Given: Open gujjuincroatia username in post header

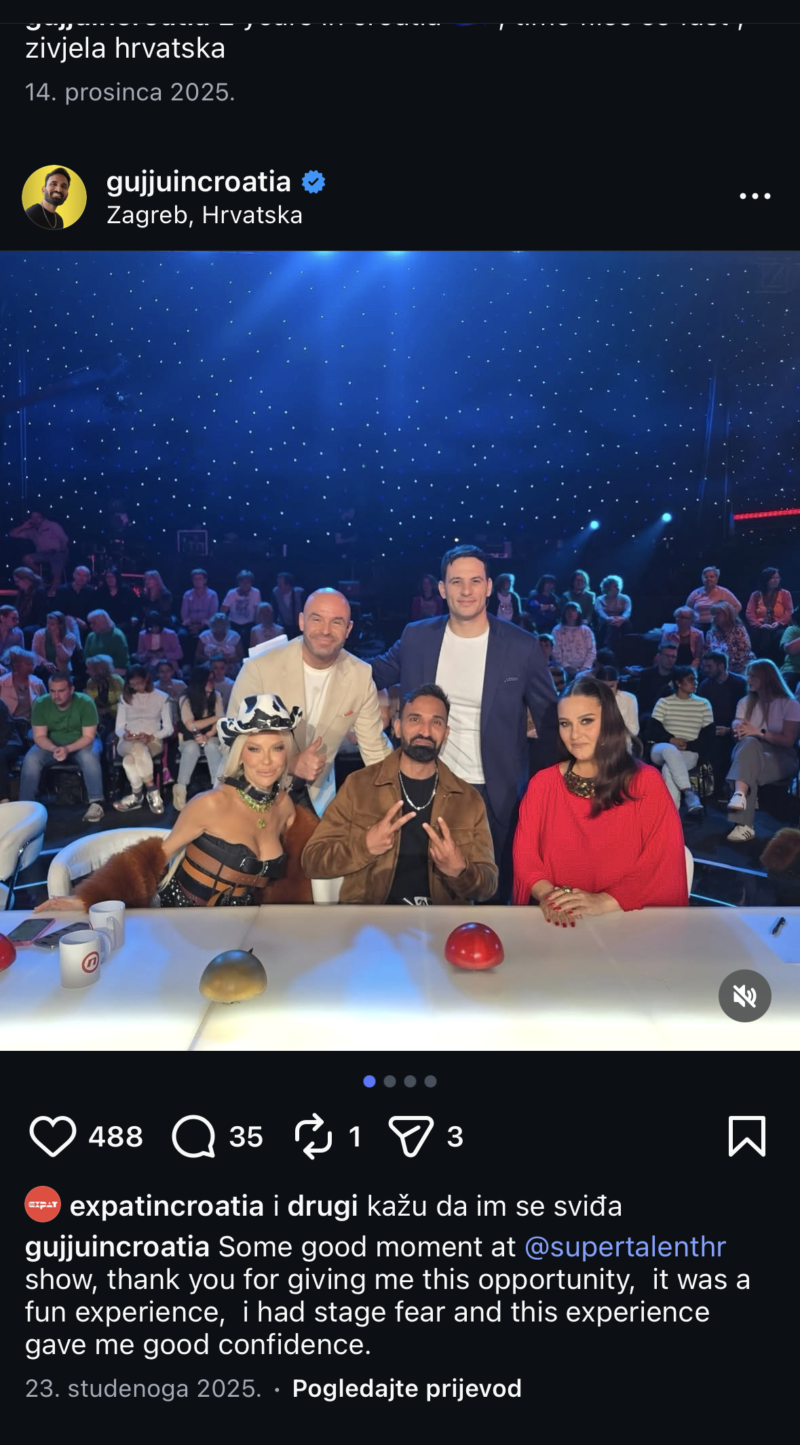Looking at the screenshot, I should coord(198,182).
